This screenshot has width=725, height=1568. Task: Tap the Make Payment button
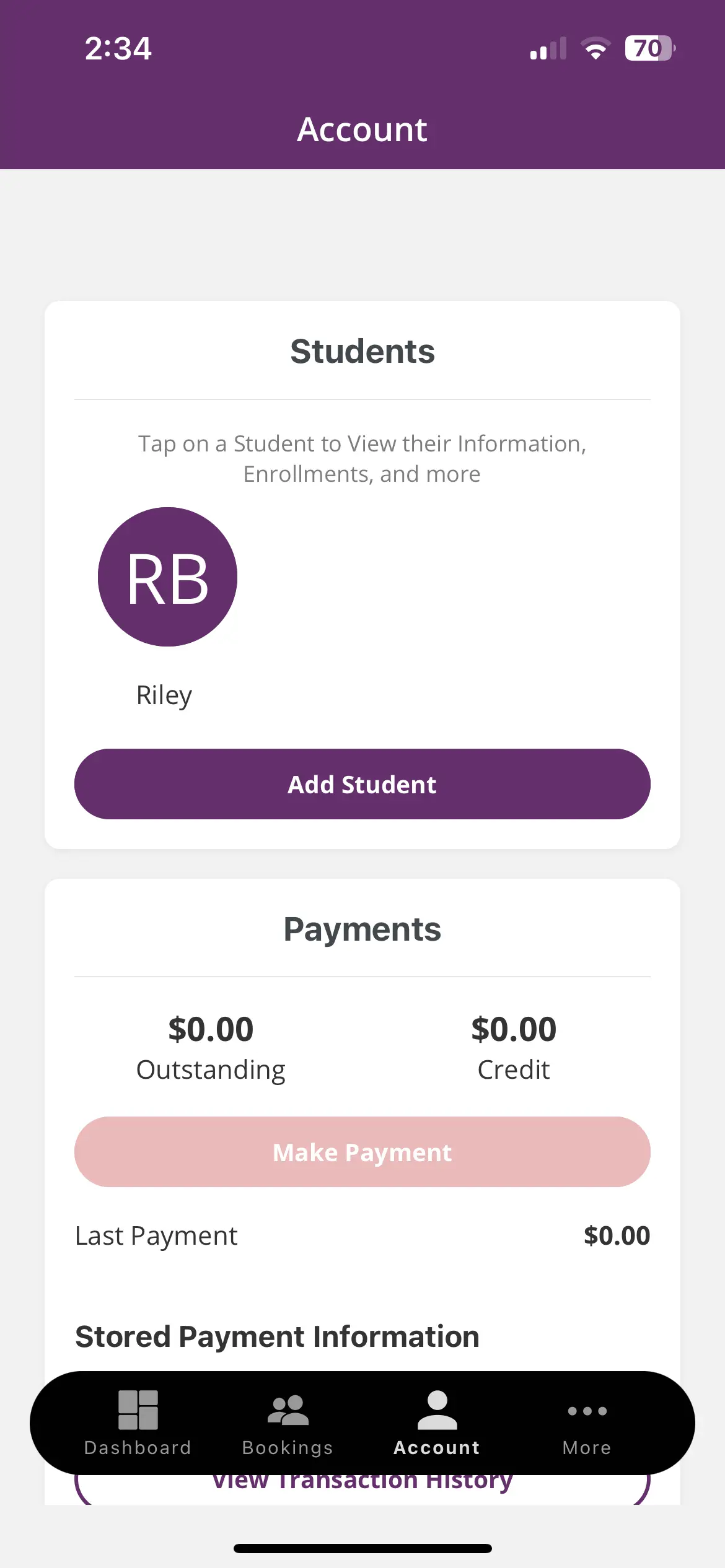(362, 1152)
